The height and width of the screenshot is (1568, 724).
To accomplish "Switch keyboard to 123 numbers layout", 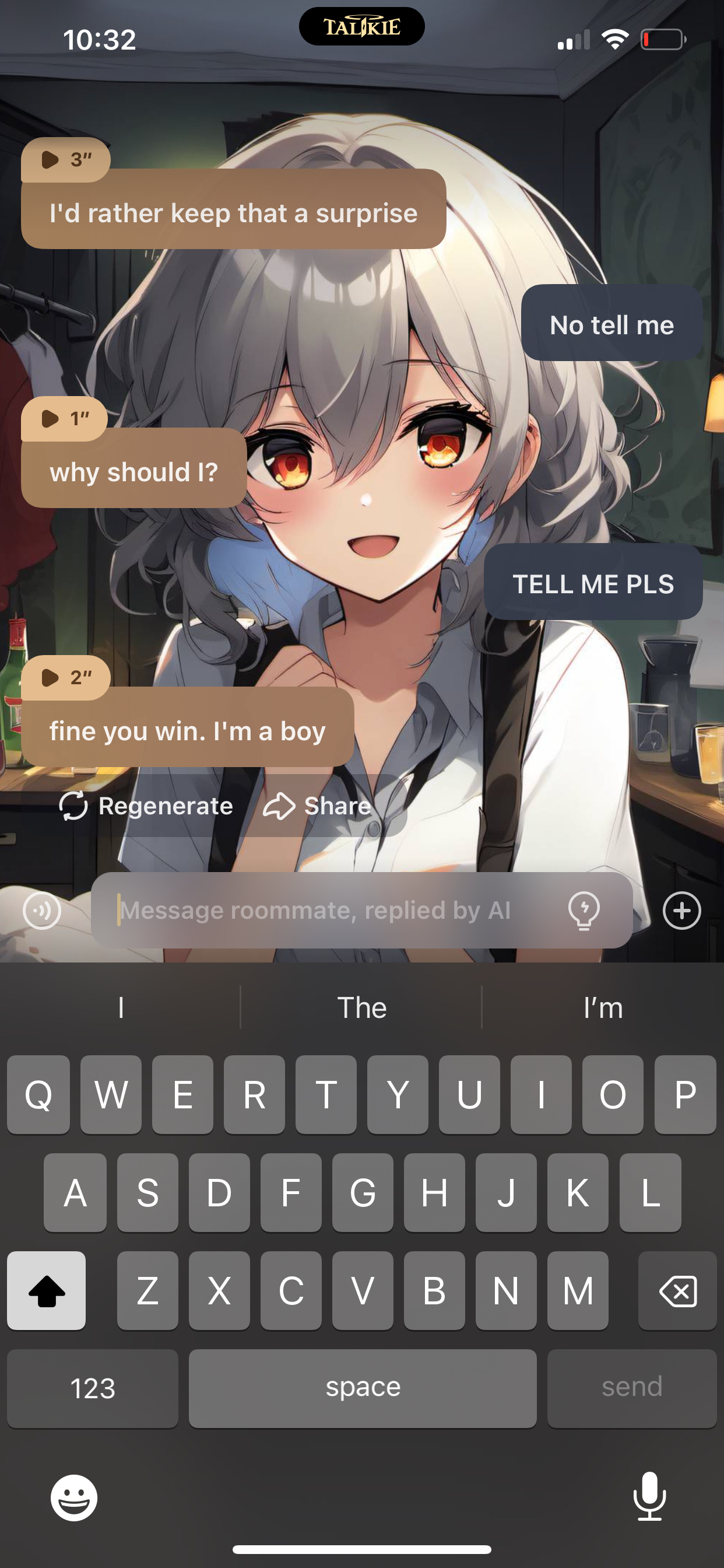I will [x=93, y=1388].
